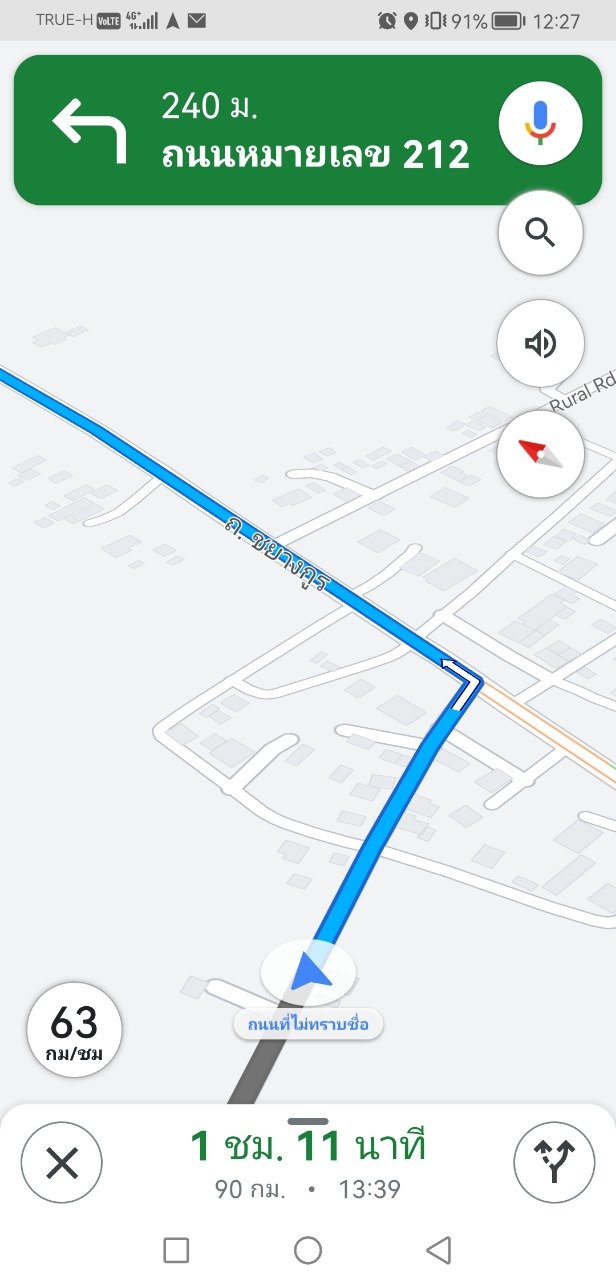616x1280 pixels.
Task: Show alternate routes overview
Action: pos(553,1163)
